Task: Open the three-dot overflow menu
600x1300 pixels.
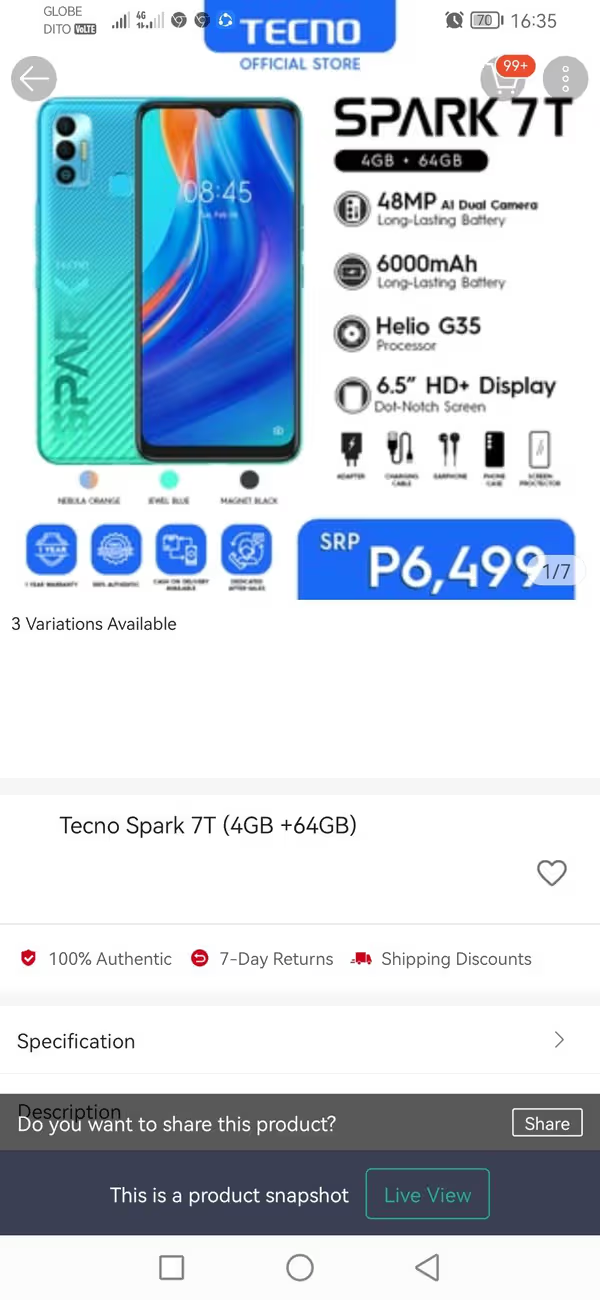Action: pos(566,79)
